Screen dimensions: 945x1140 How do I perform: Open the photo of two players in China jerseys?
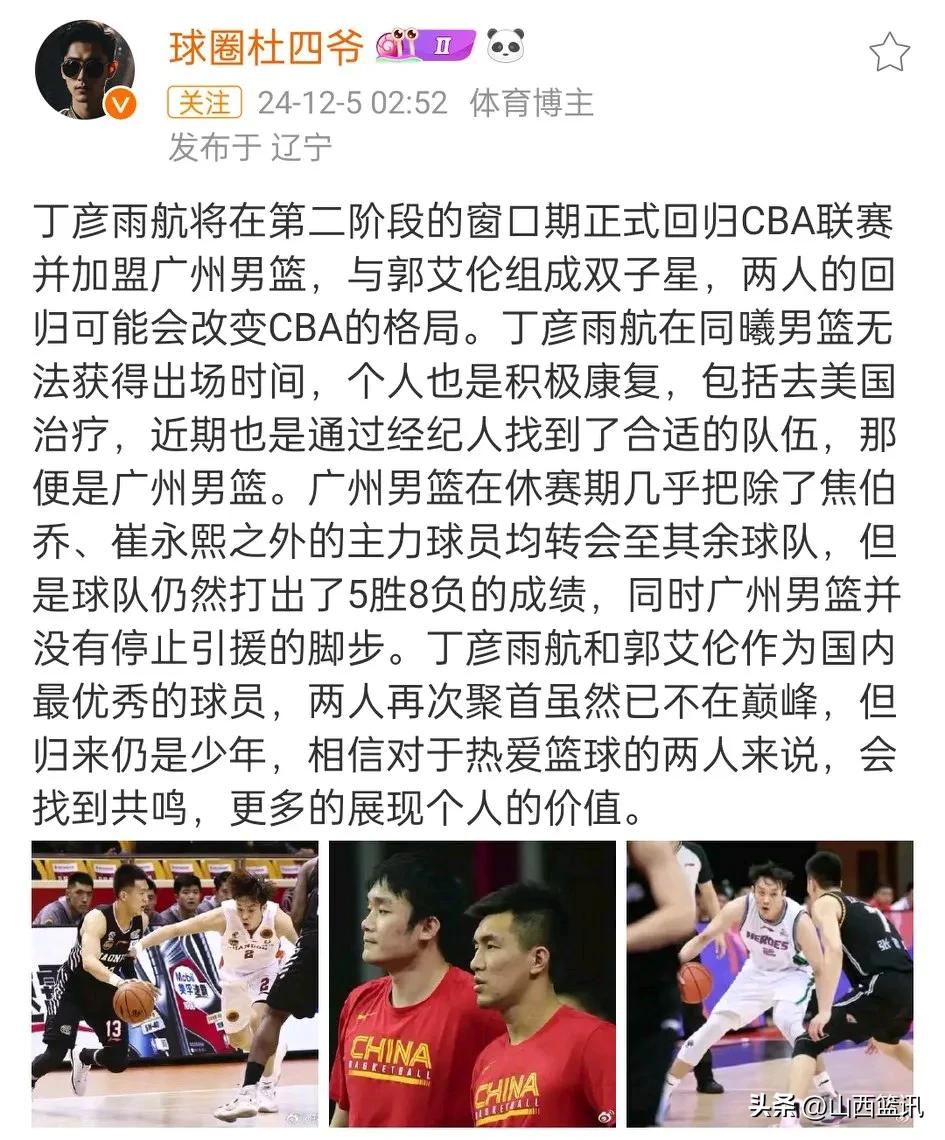click(472, 983)
